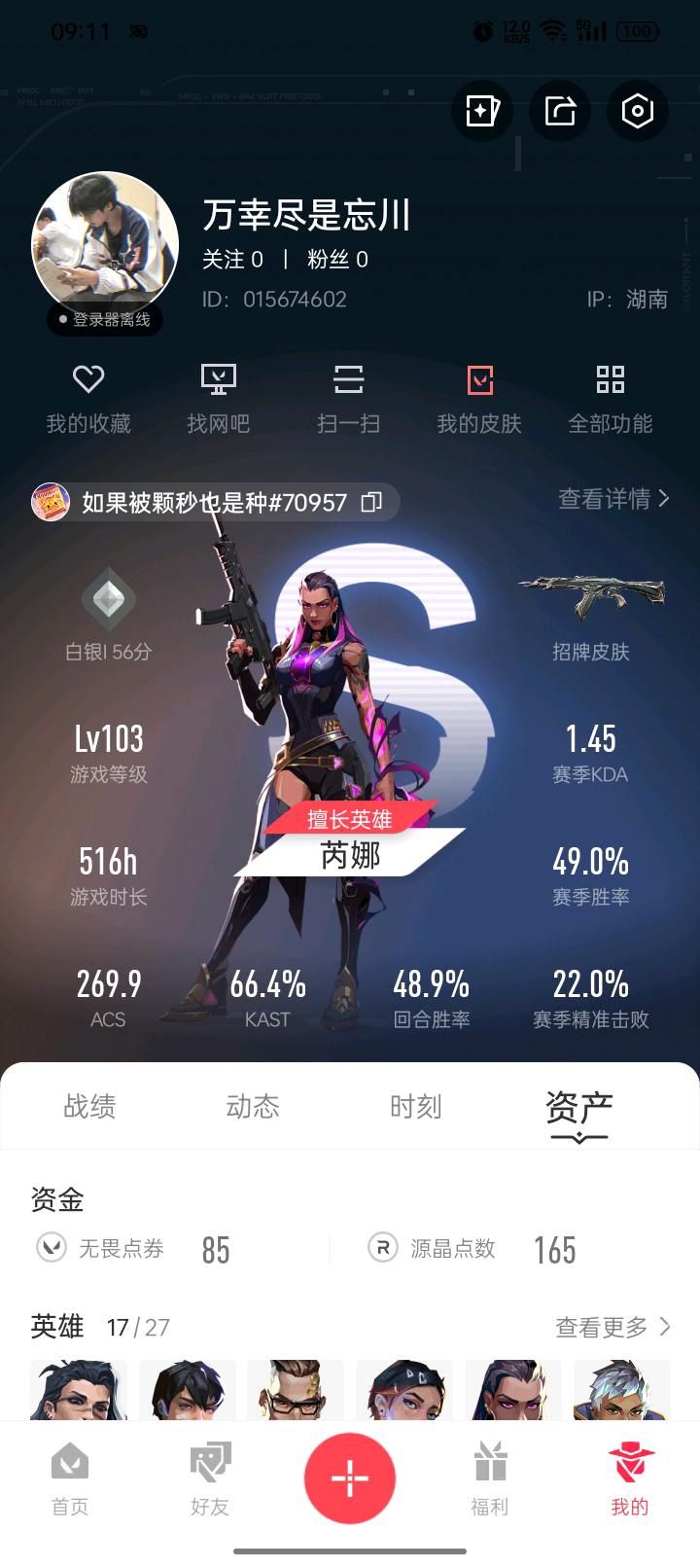700x1568 pixels.
Task: Open settings hexagon icon
Action: (637, 110)
